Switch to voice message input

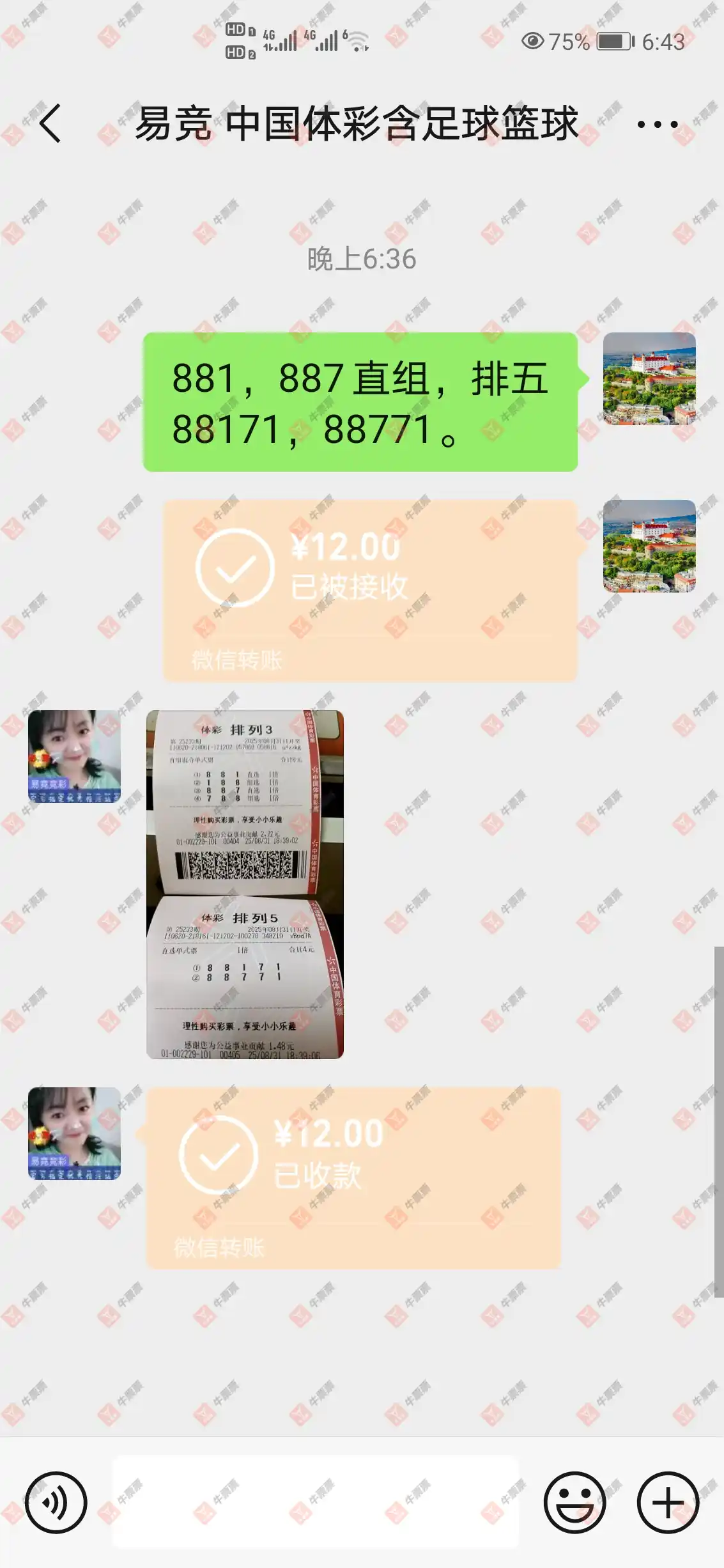pos(56,1502)
